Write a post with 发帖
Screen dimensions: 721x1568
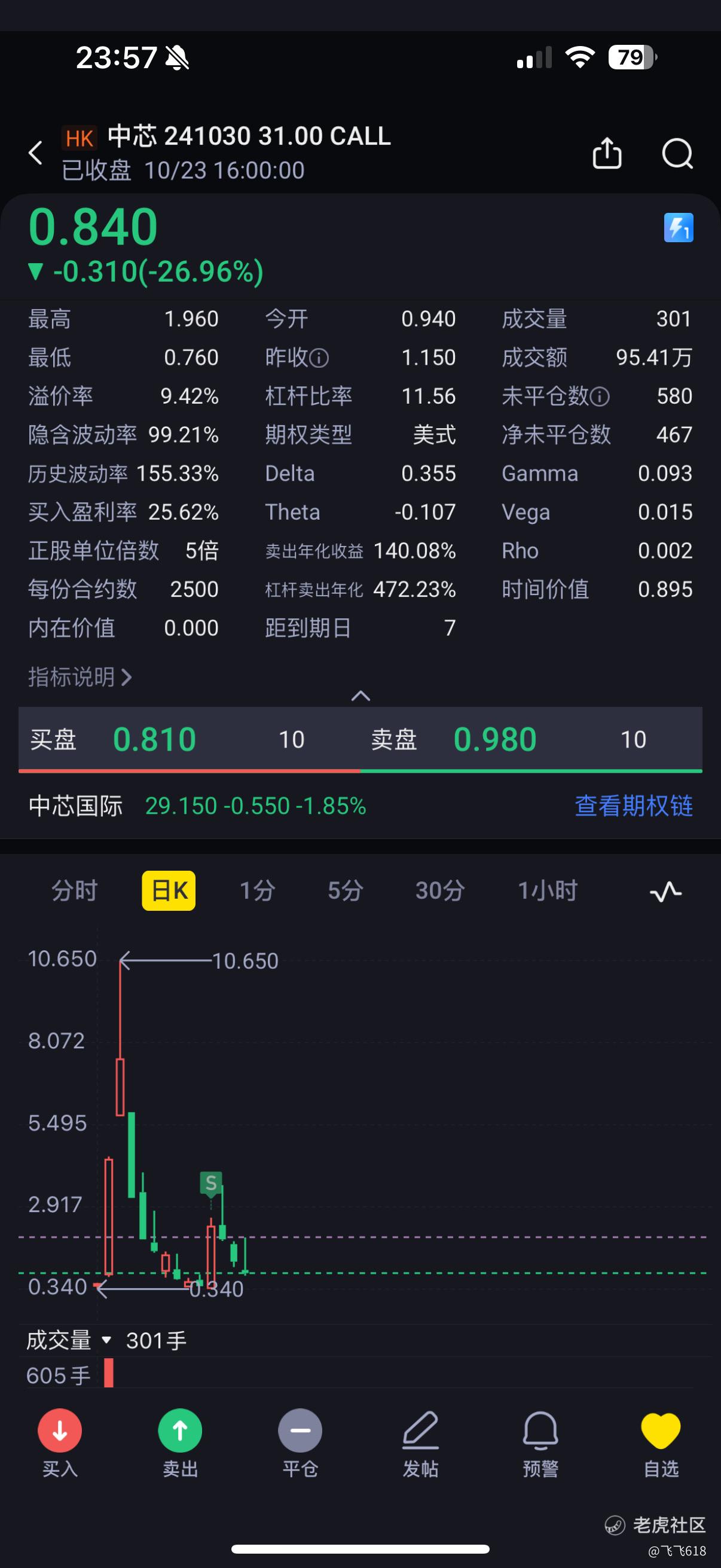coord(420,1442)
